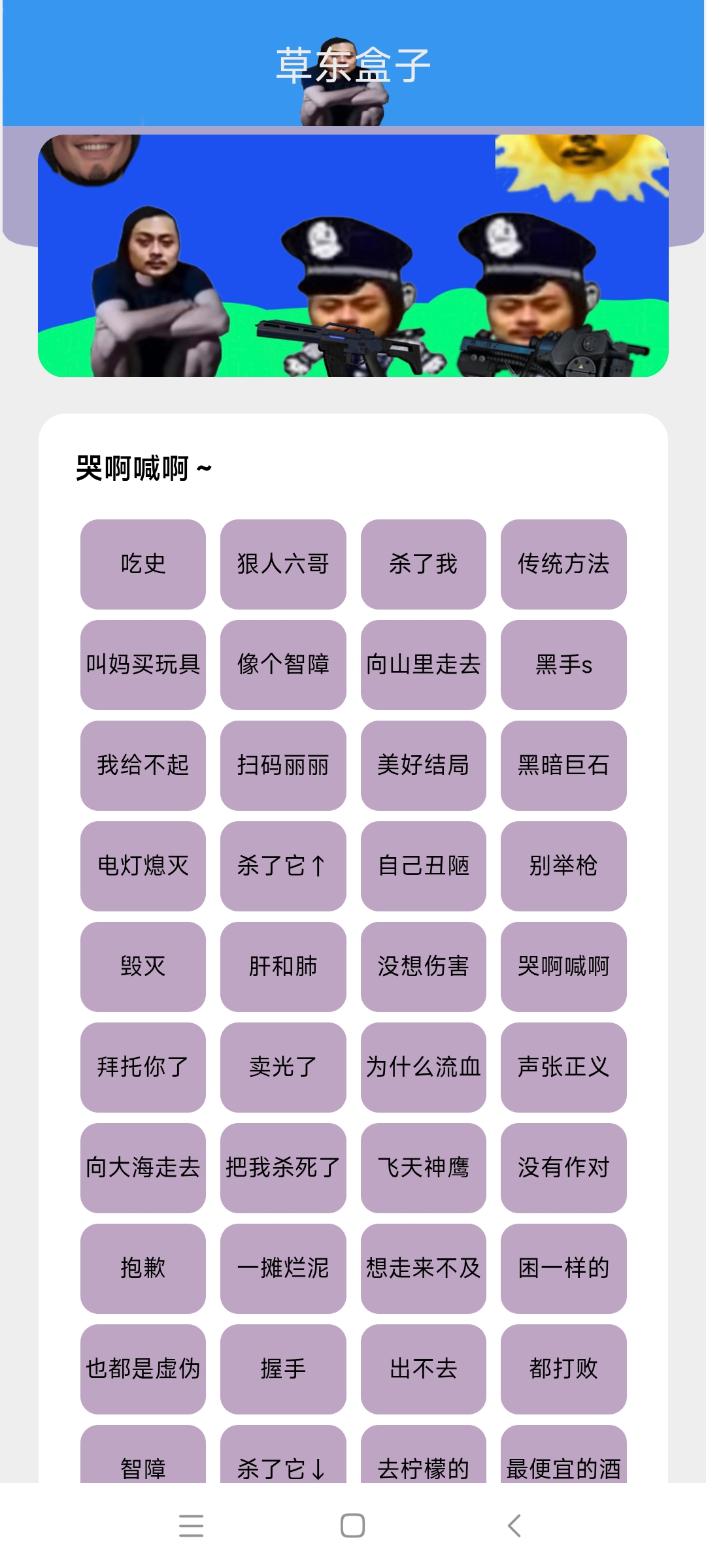Tap 扫码丽丽 sound button
This screenshot has height=1568, width=706.
(x=283, y=766)
